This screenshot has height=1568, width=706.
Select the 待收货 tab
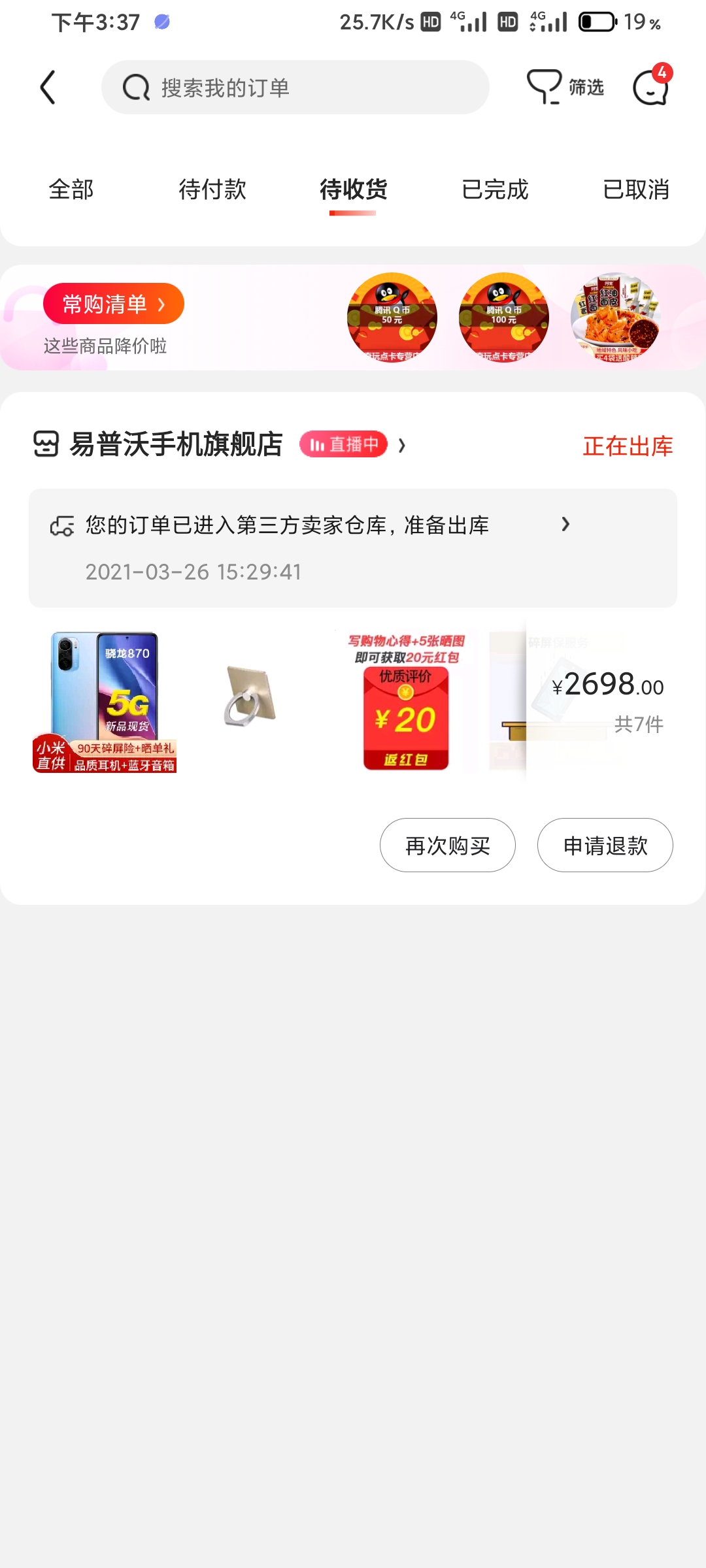353,190
